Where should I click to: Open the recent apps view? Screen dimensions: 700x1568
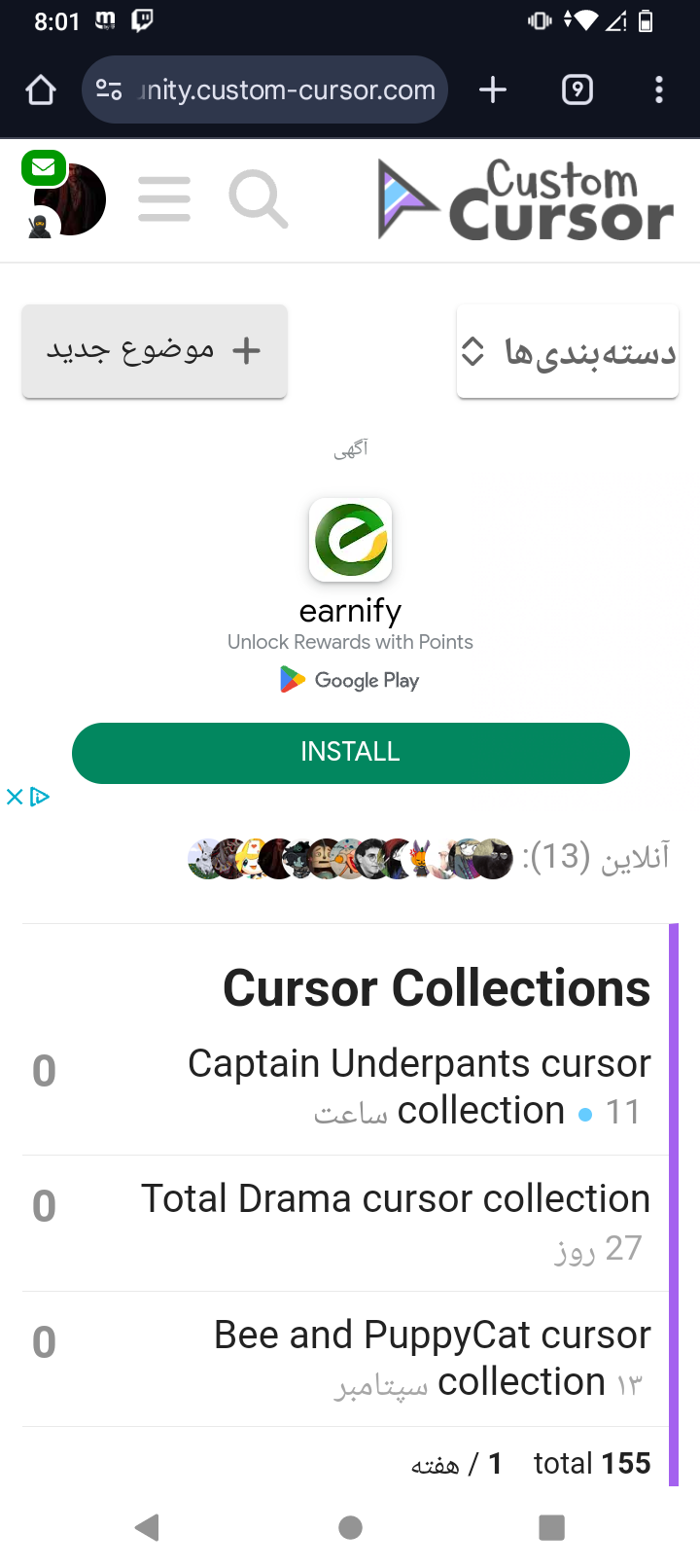(551, 1527)
